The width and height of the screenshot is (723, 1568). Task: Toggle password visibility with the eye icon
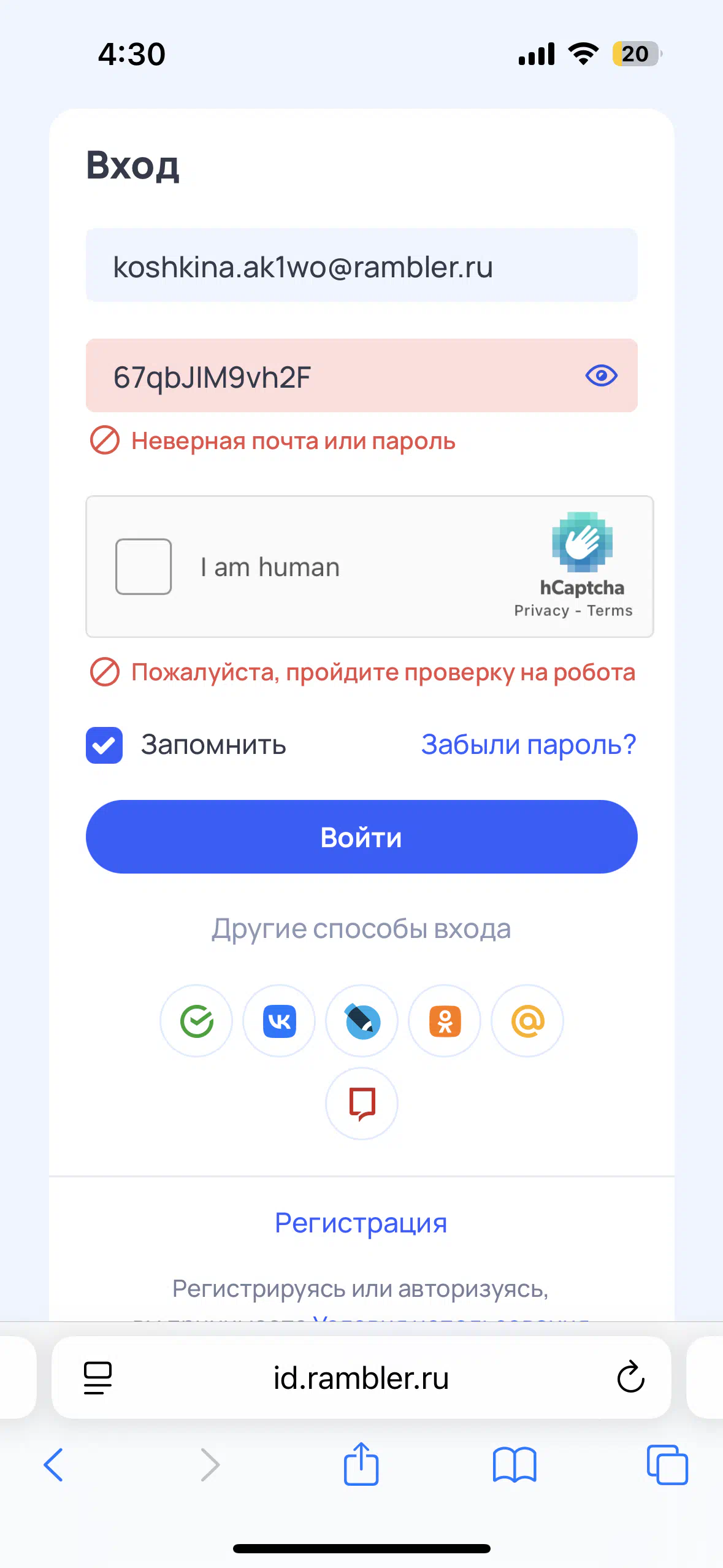pos(601,375)
